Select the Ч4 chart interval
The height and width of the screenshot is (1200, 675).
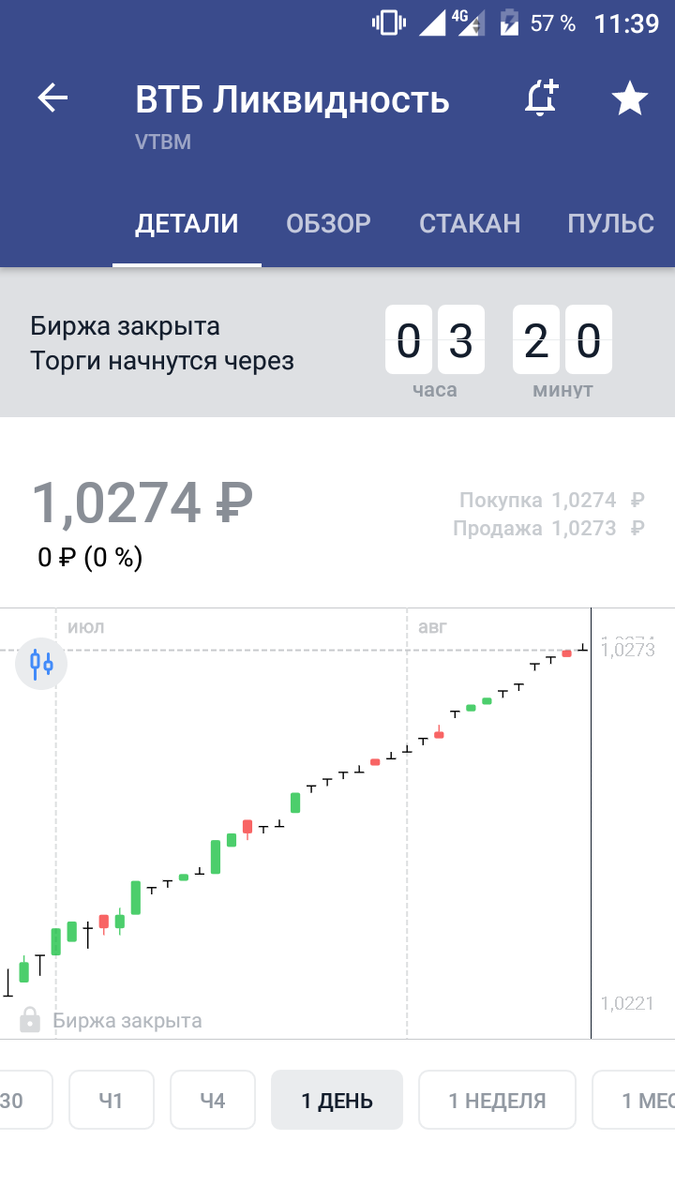pyautogui.click(x=212, y=1101)
